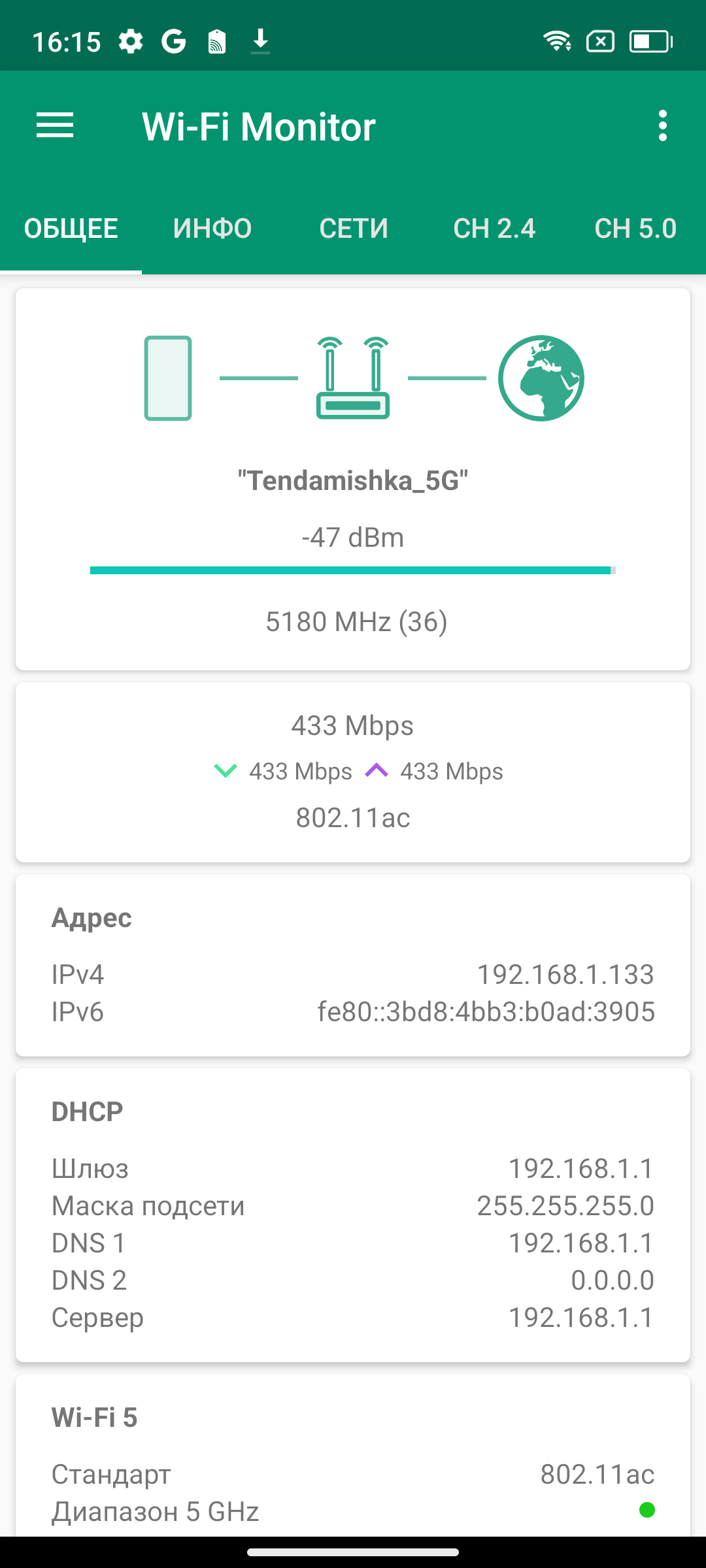Select the ОБЩЕЕ tab
Viewport: 706px width, 1568px height.
pos(71,229)
